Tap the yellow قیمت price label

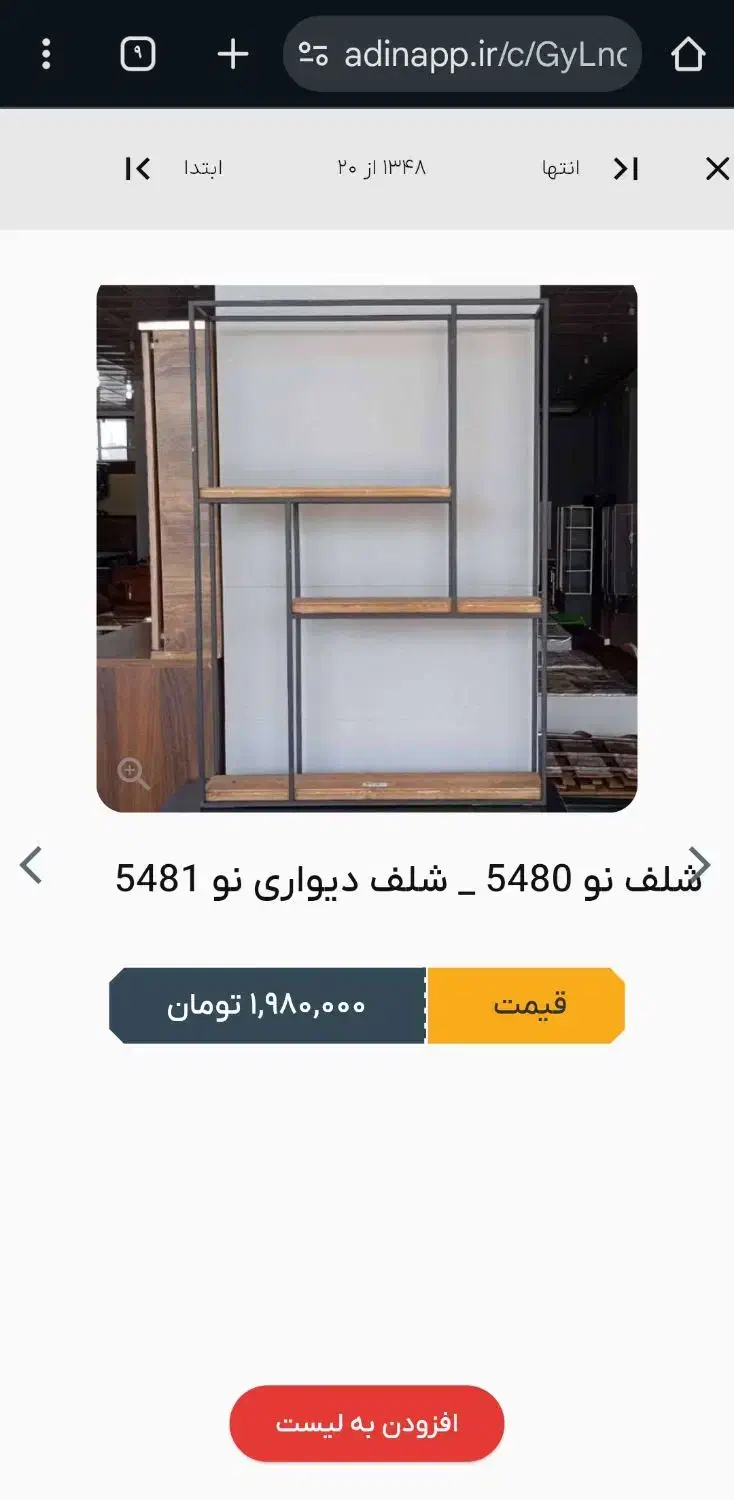coord(527,1005)
